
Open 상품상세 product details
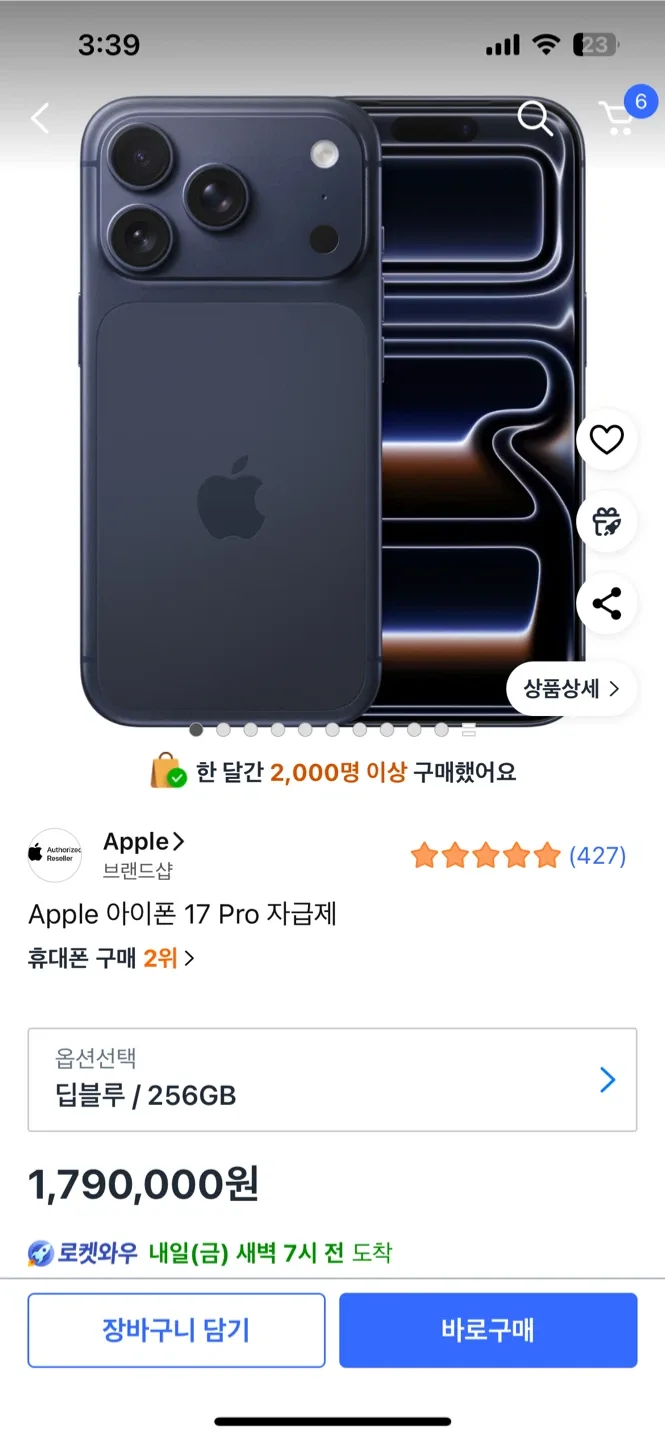pyautogui.click(x=572, y=688)
